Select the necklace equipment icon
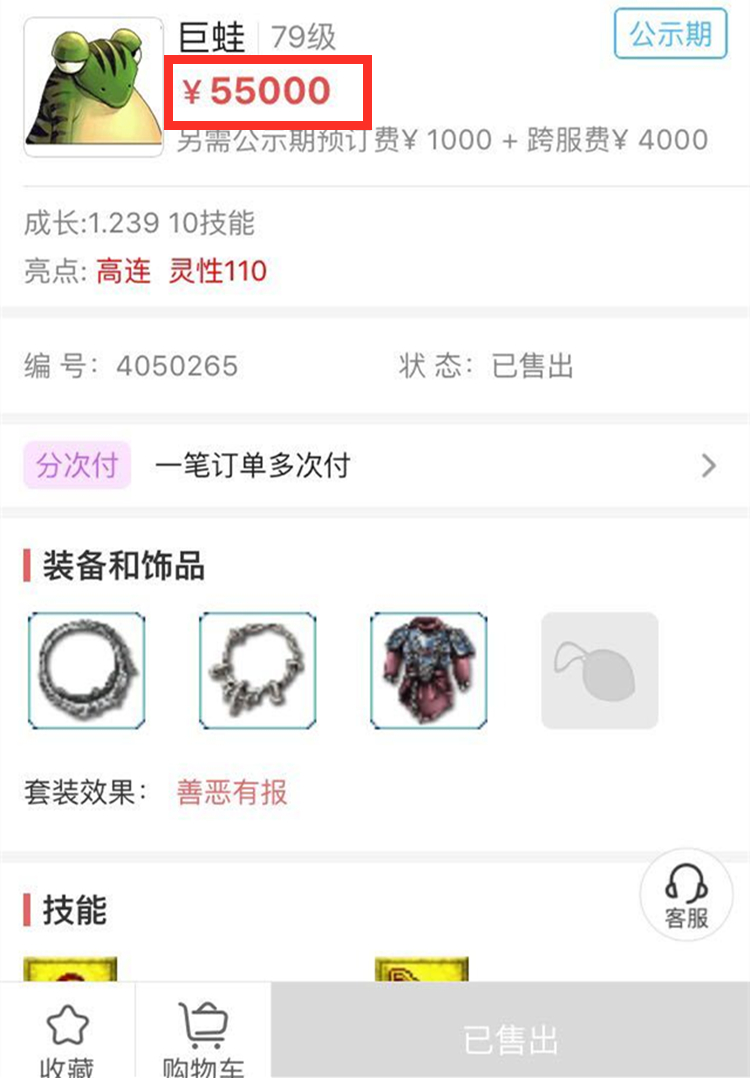The image size is (750, 1078). (257, 670)
